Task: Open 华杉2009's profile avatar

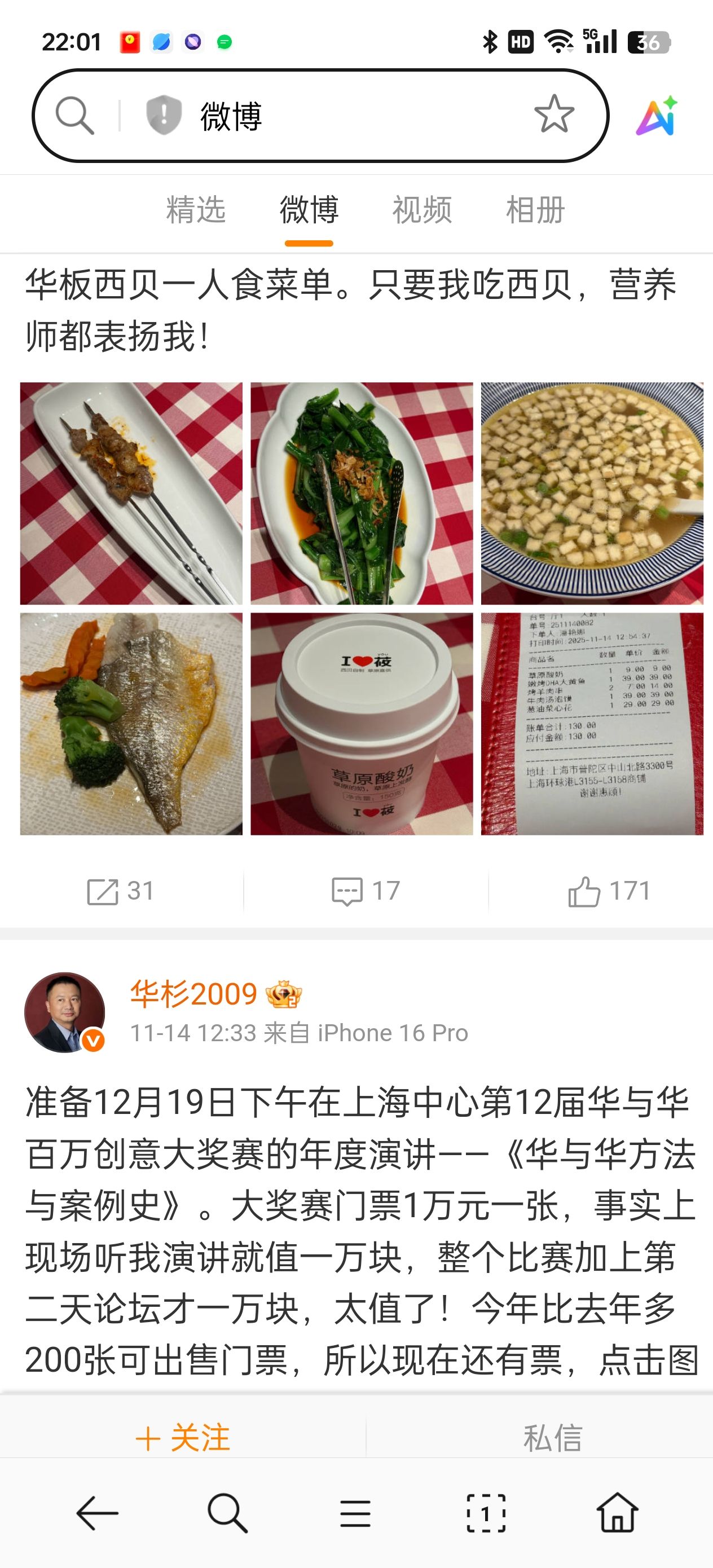Action: coord(64,1012)
